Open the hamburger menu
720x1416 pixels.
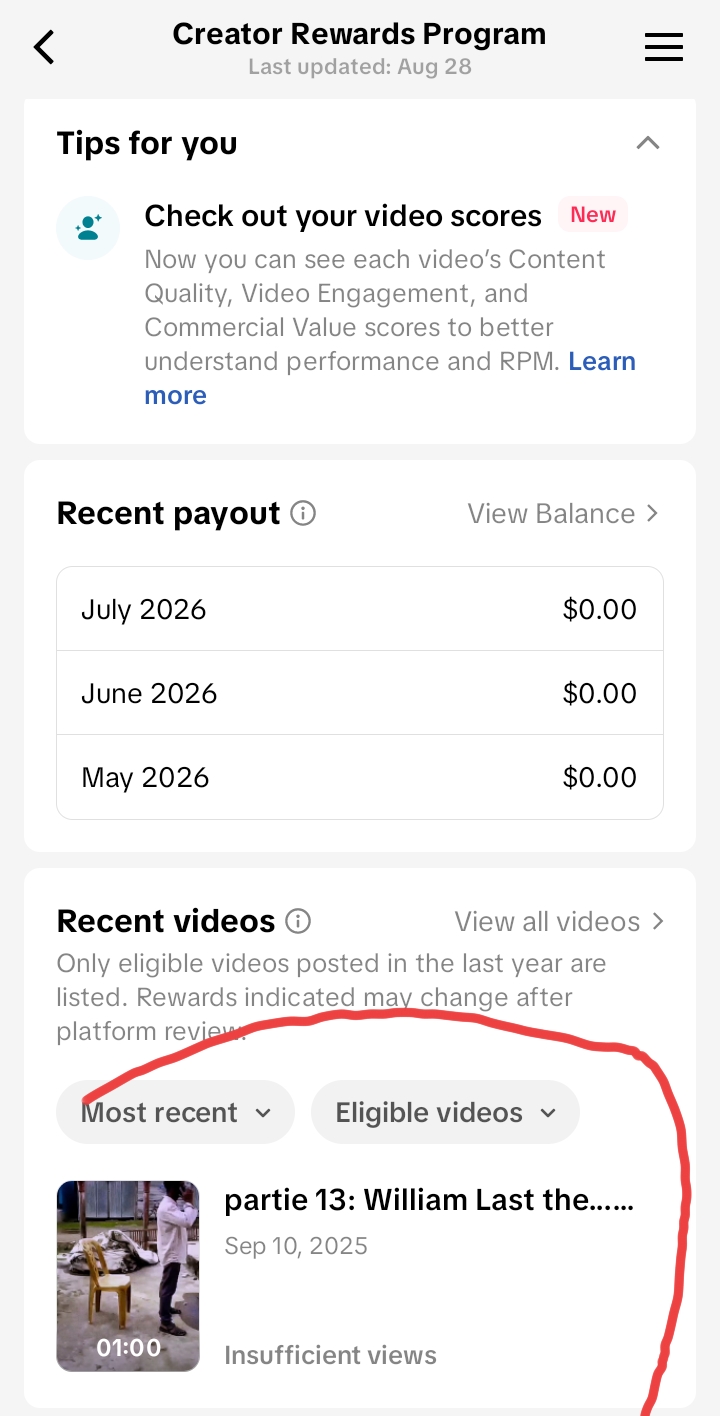point(664,47)
